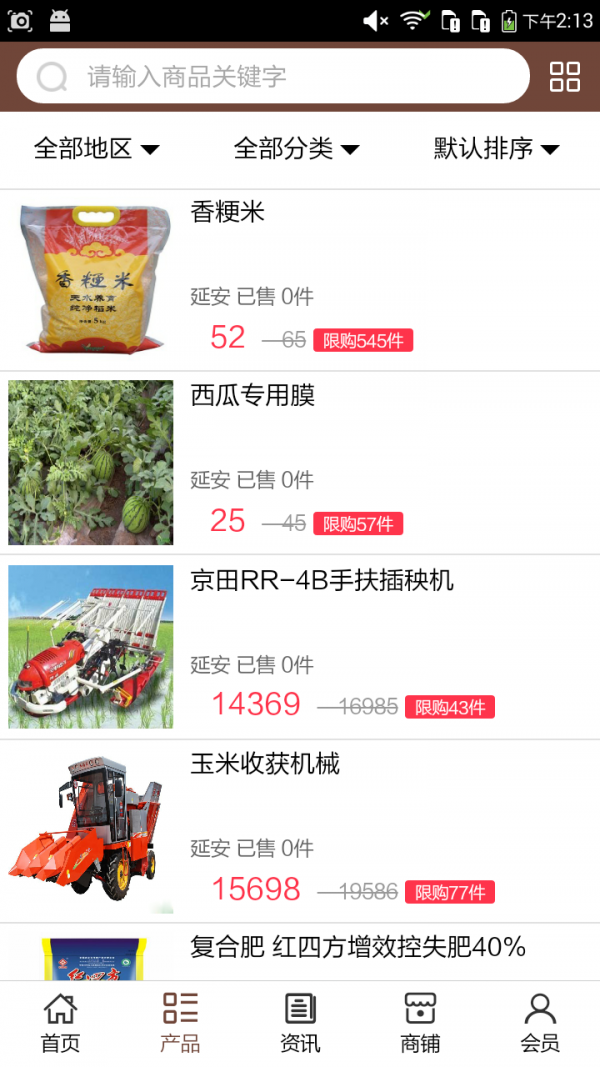Go to the 首页 home tab

click(x=60, y=1023)
